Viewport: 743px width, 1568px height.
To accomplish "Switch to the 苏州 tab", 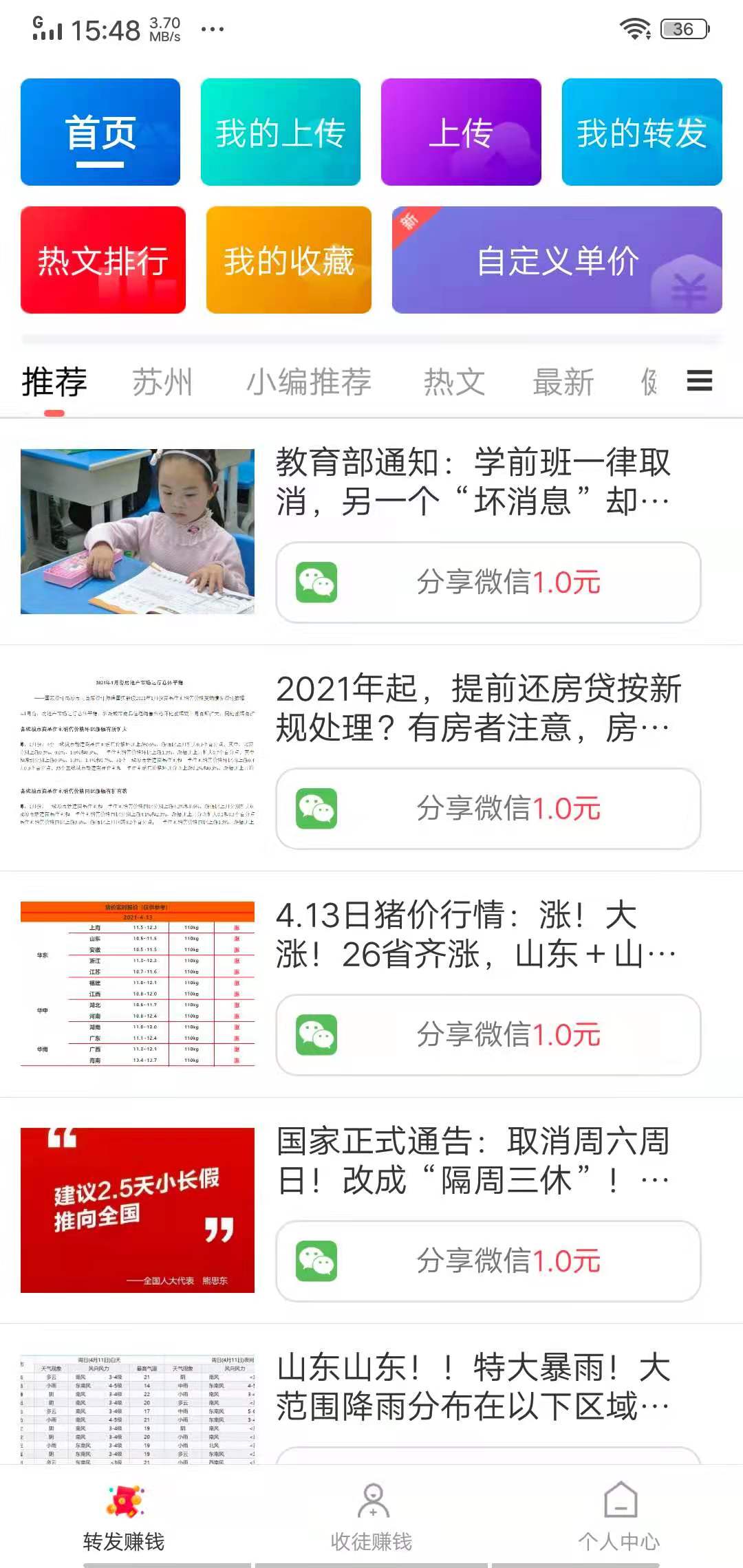I will 162,382.
